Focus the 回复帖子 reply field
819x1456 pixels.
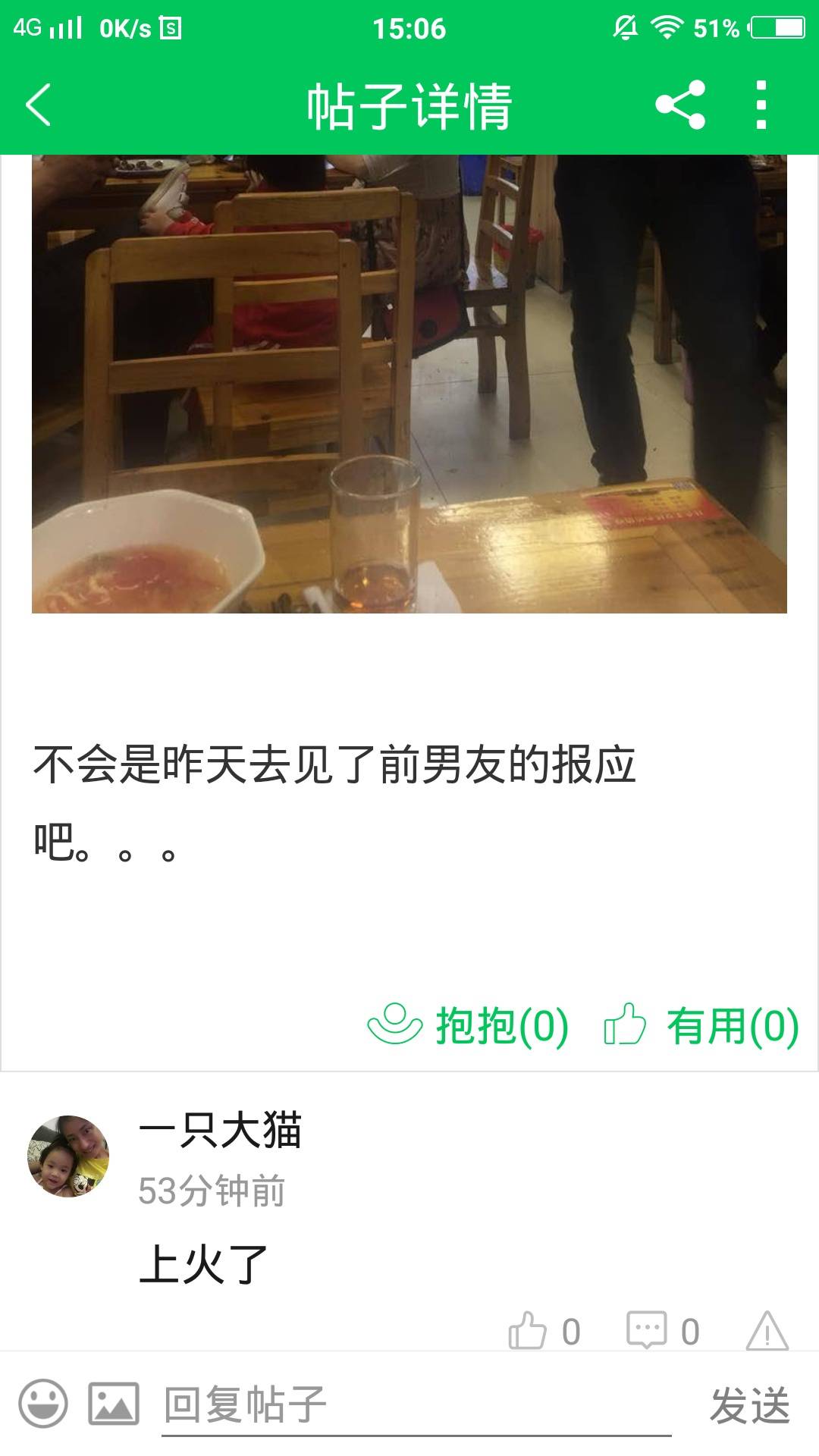point(416,1405)
